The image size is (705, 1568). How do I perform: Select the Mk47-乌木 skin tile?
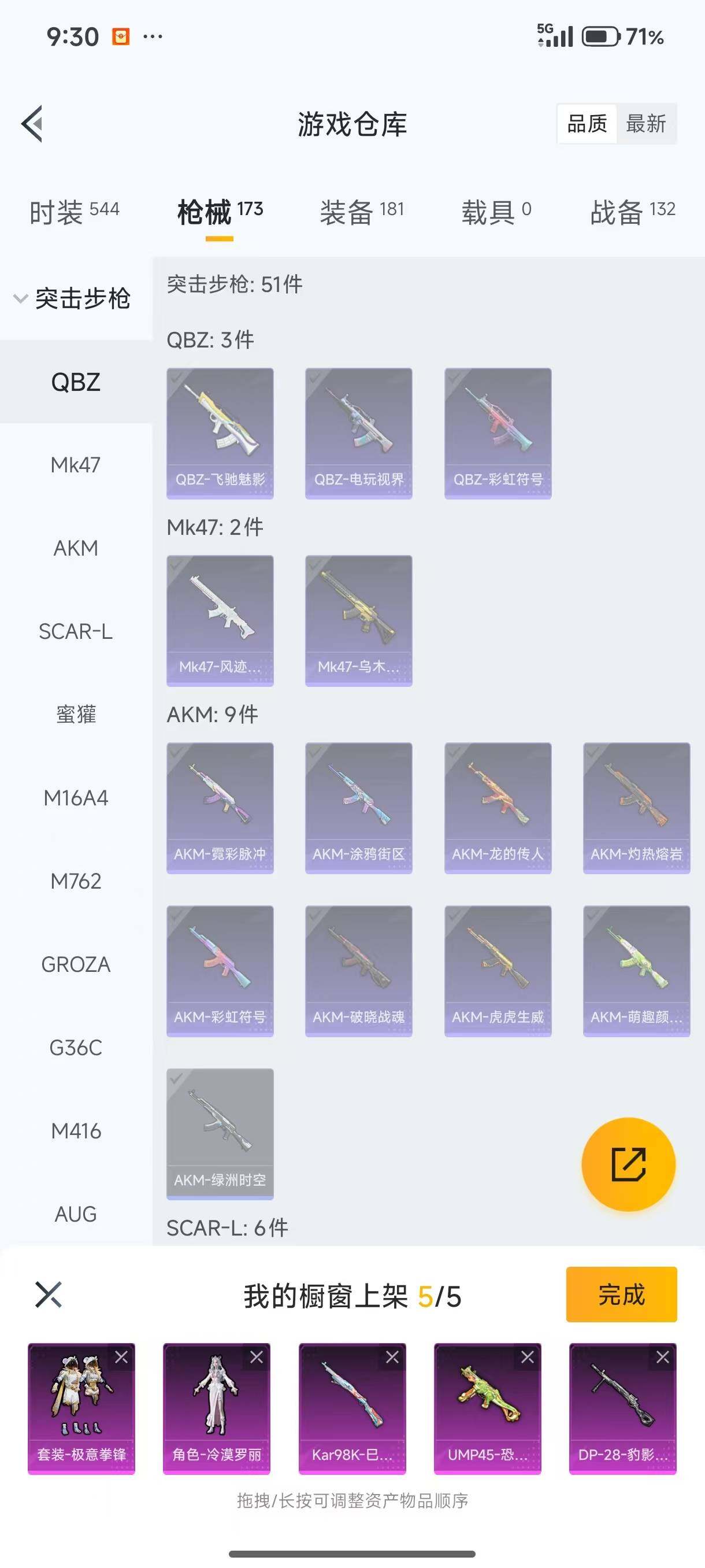(358, 620)
